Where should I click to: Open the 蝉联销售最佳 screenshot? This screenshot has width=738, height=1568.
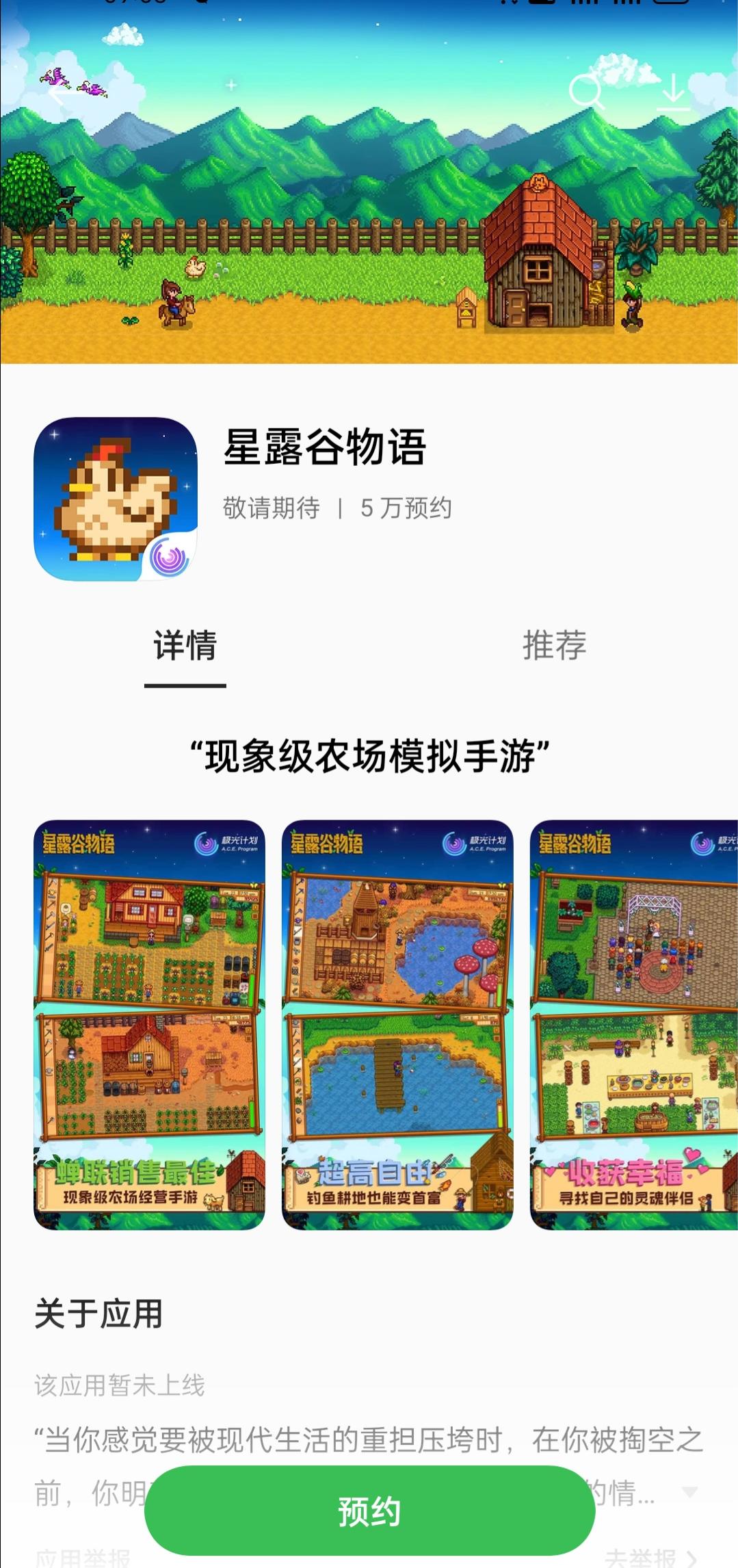click(149, 1024)
